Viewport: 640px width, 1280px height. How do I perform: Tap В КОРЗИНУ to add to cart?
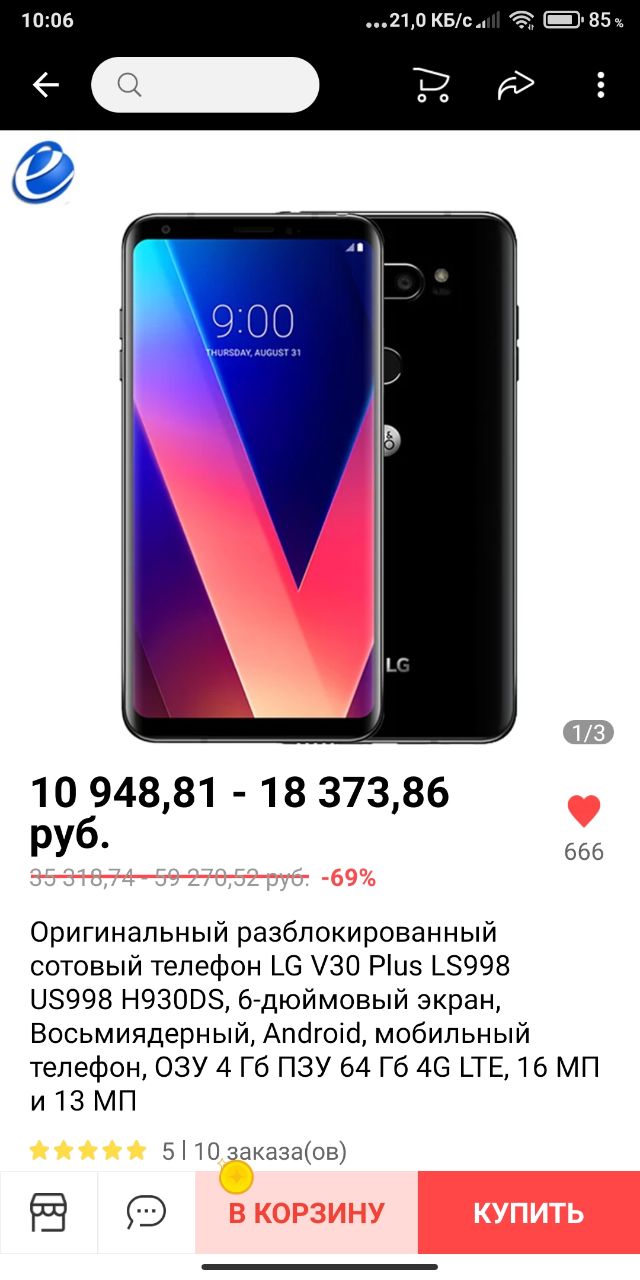(306, 1213)
